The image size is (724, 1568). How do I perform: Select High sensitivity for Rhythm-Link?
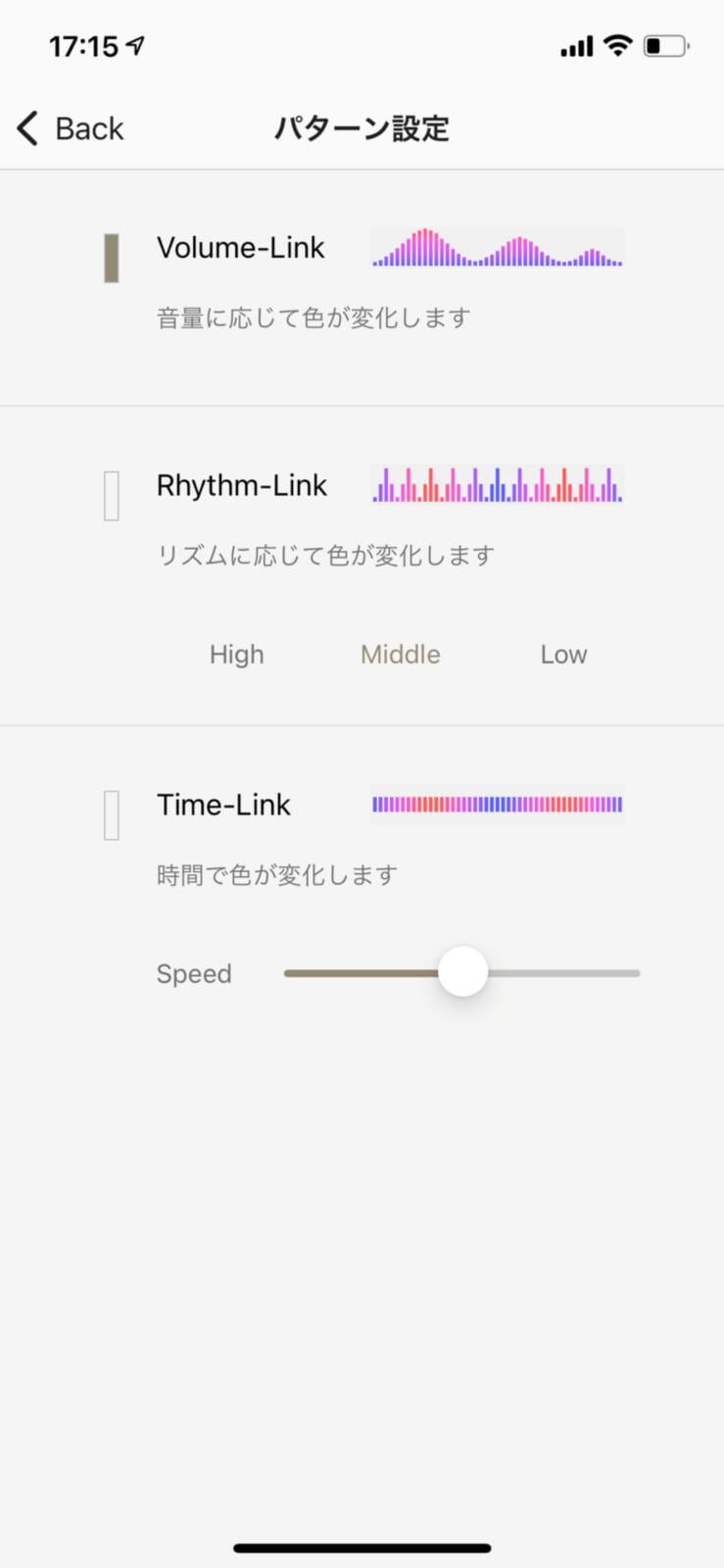tap(236, 654)
